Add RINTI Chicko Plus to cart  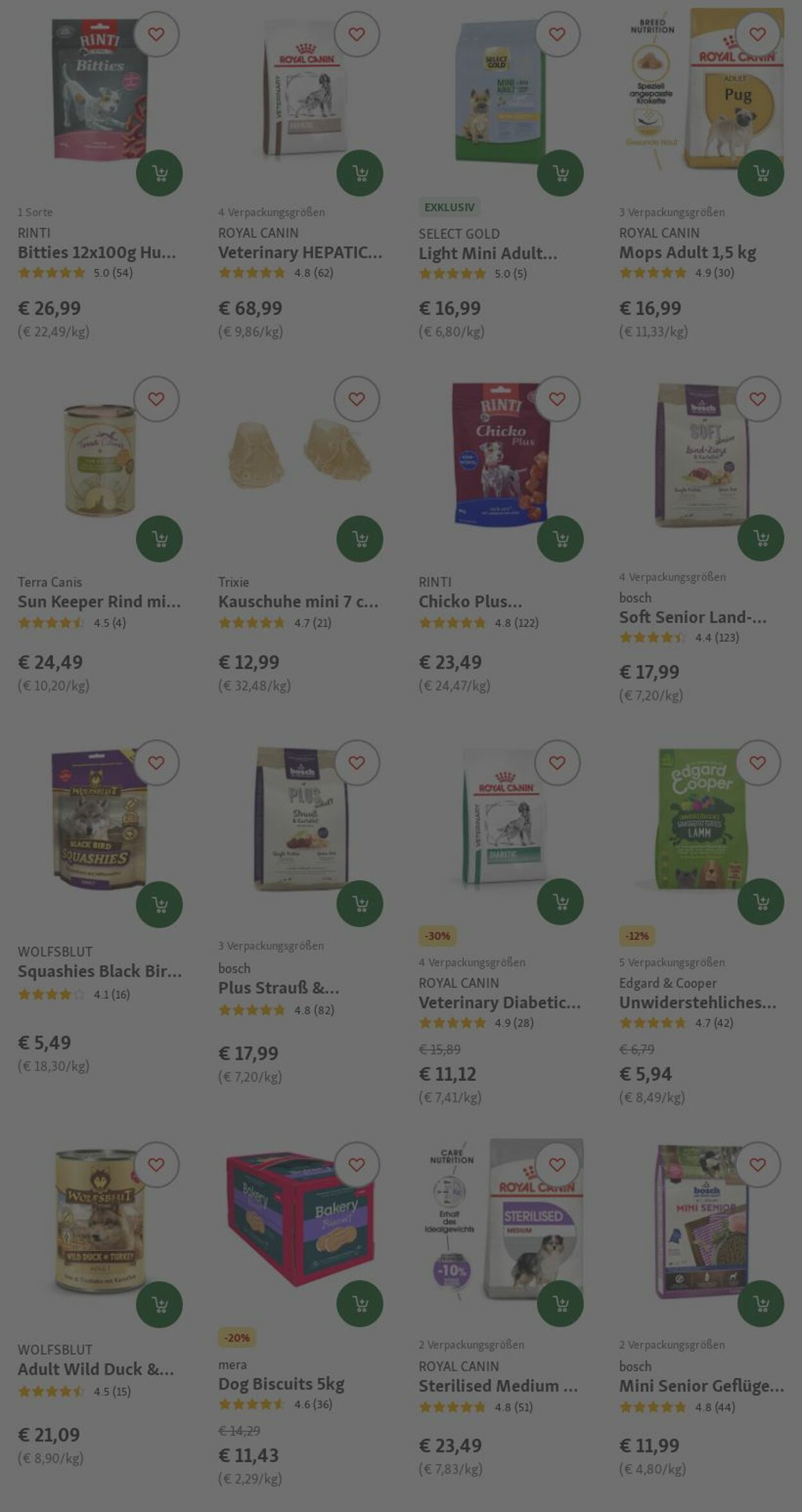[x=560, y=539]
